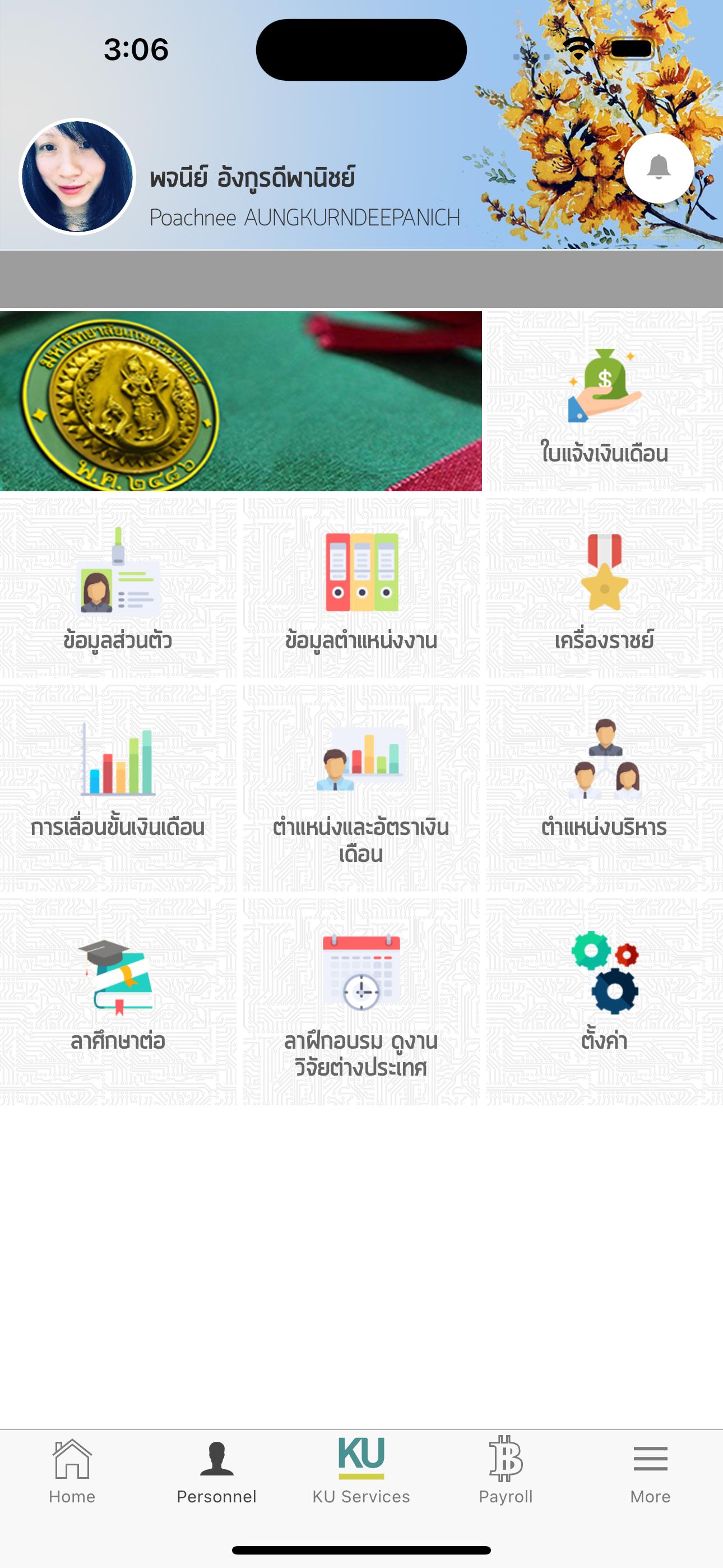
Task: Go to the KU Services tab
Action: tap(361, 1470)
